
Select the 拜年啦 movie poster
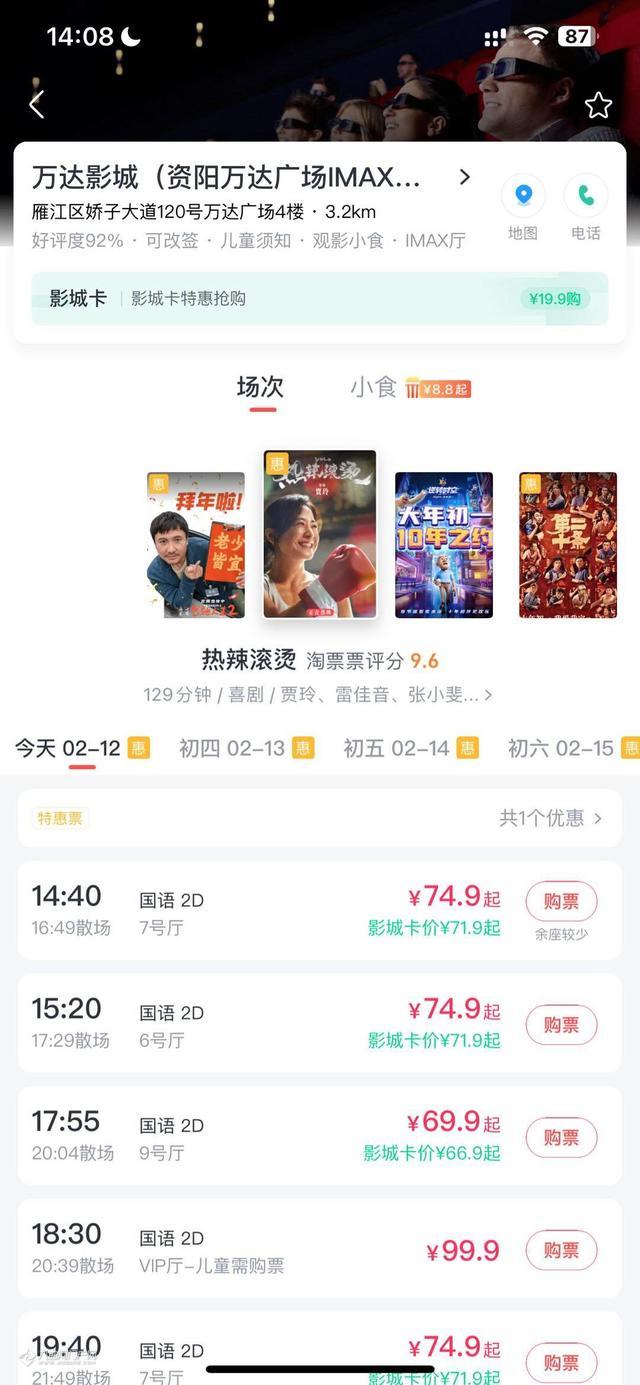click(196, 545)
